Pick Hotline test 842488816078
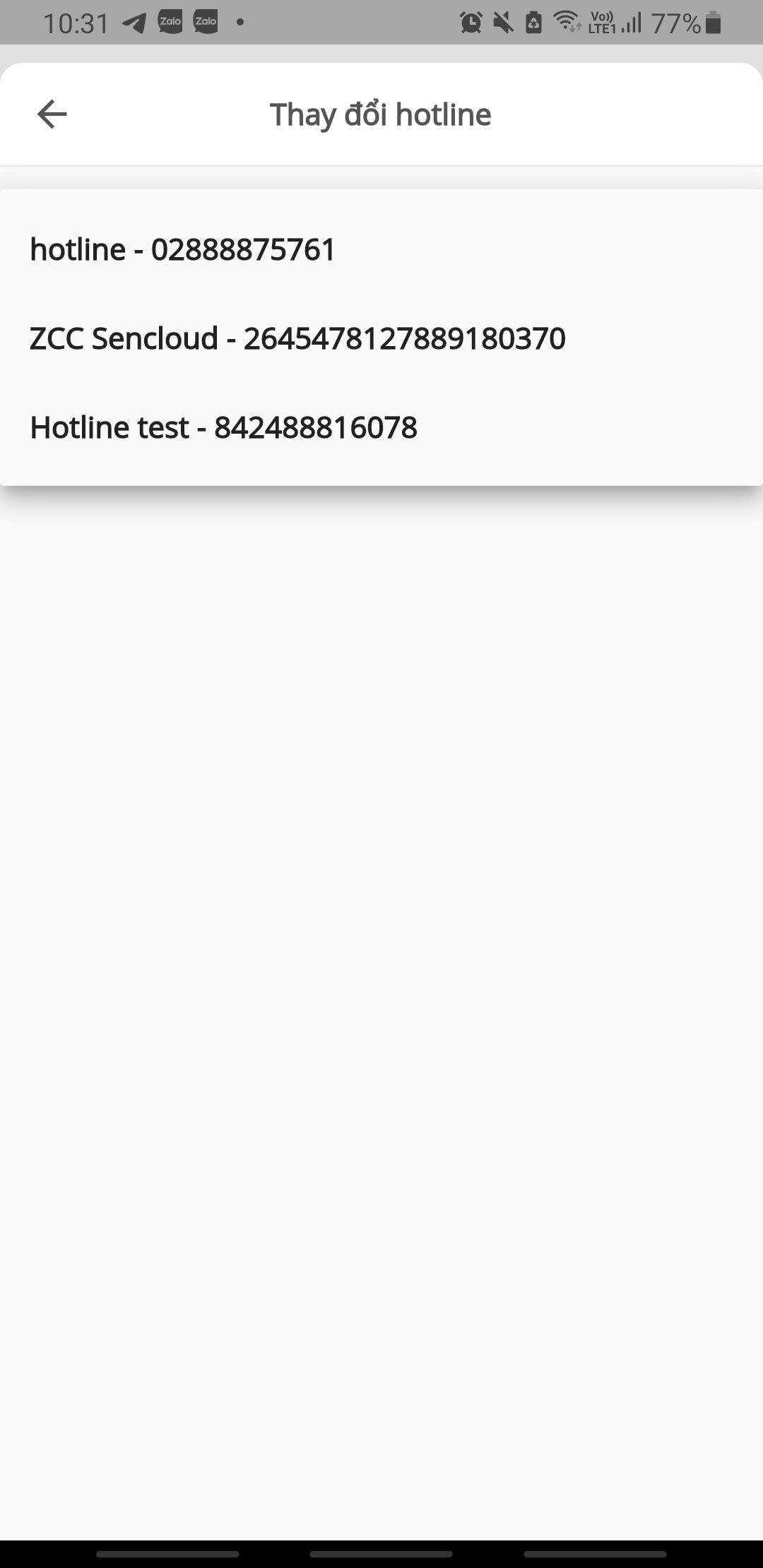The width and height of the screenshot is (763, 1568). click(x=223, y=427)
